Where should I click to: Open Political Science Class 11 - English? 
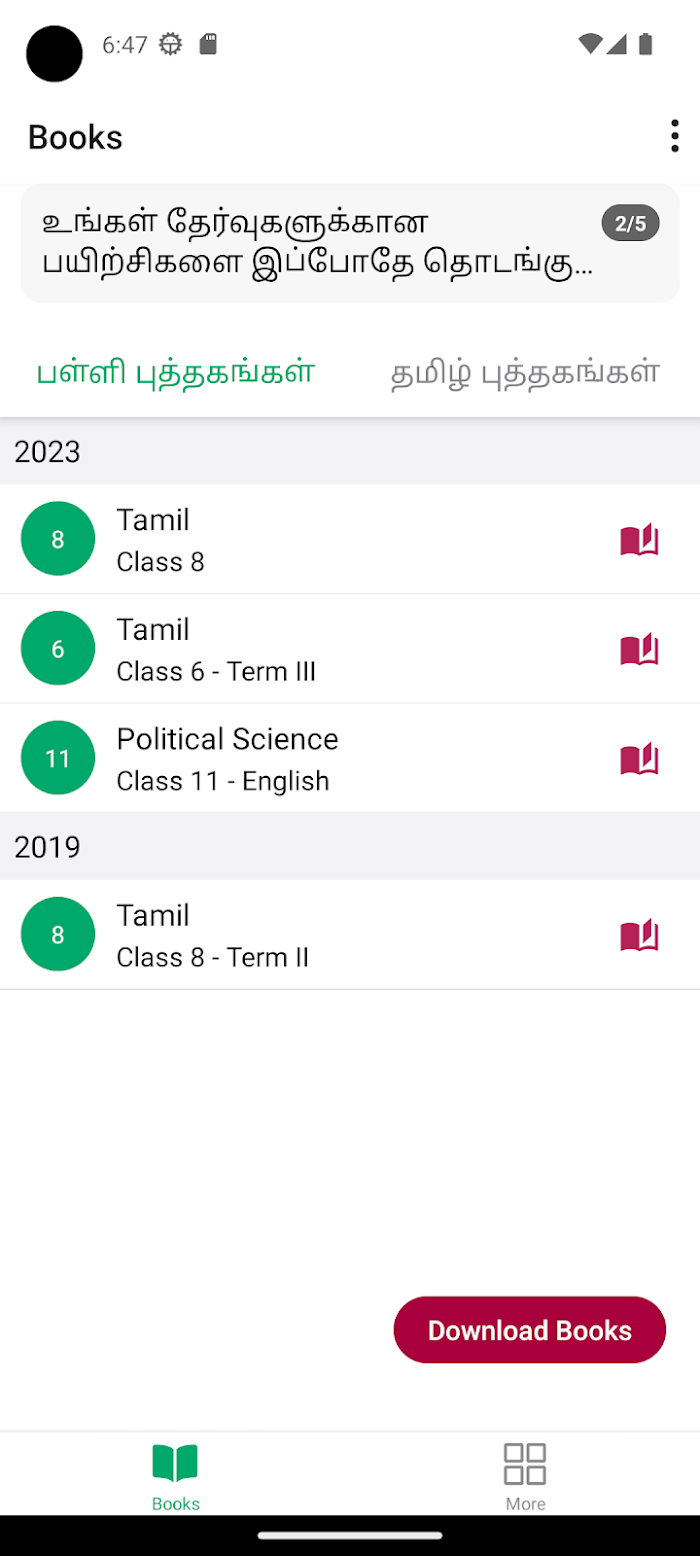pyautogui.click(x=350, y=758)
